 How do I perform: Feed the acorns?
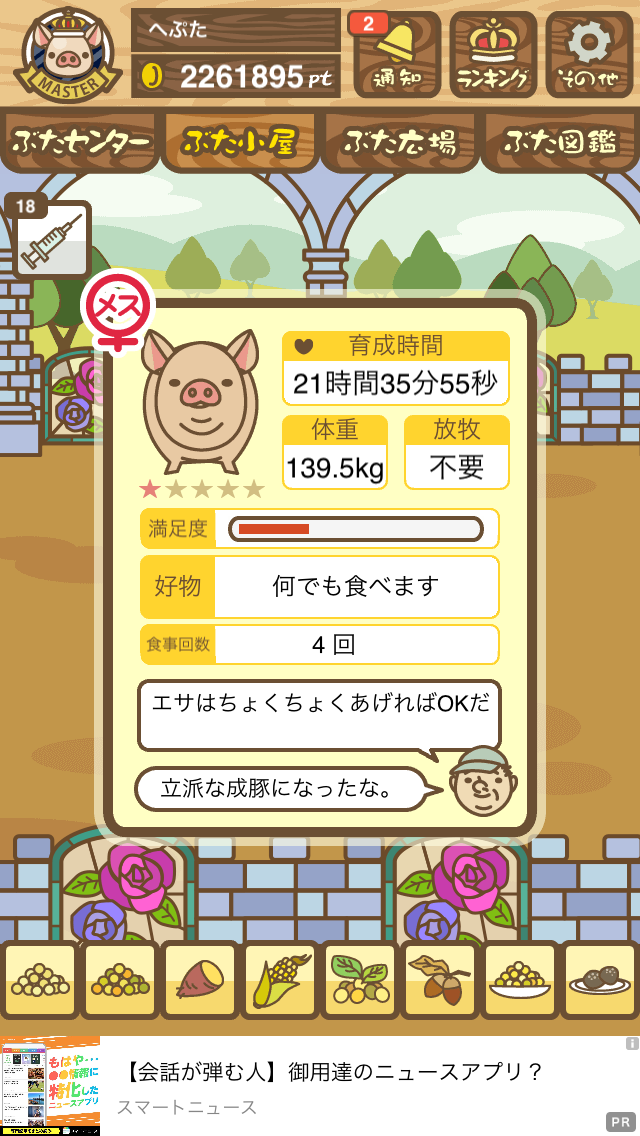(x=439, y=980)
